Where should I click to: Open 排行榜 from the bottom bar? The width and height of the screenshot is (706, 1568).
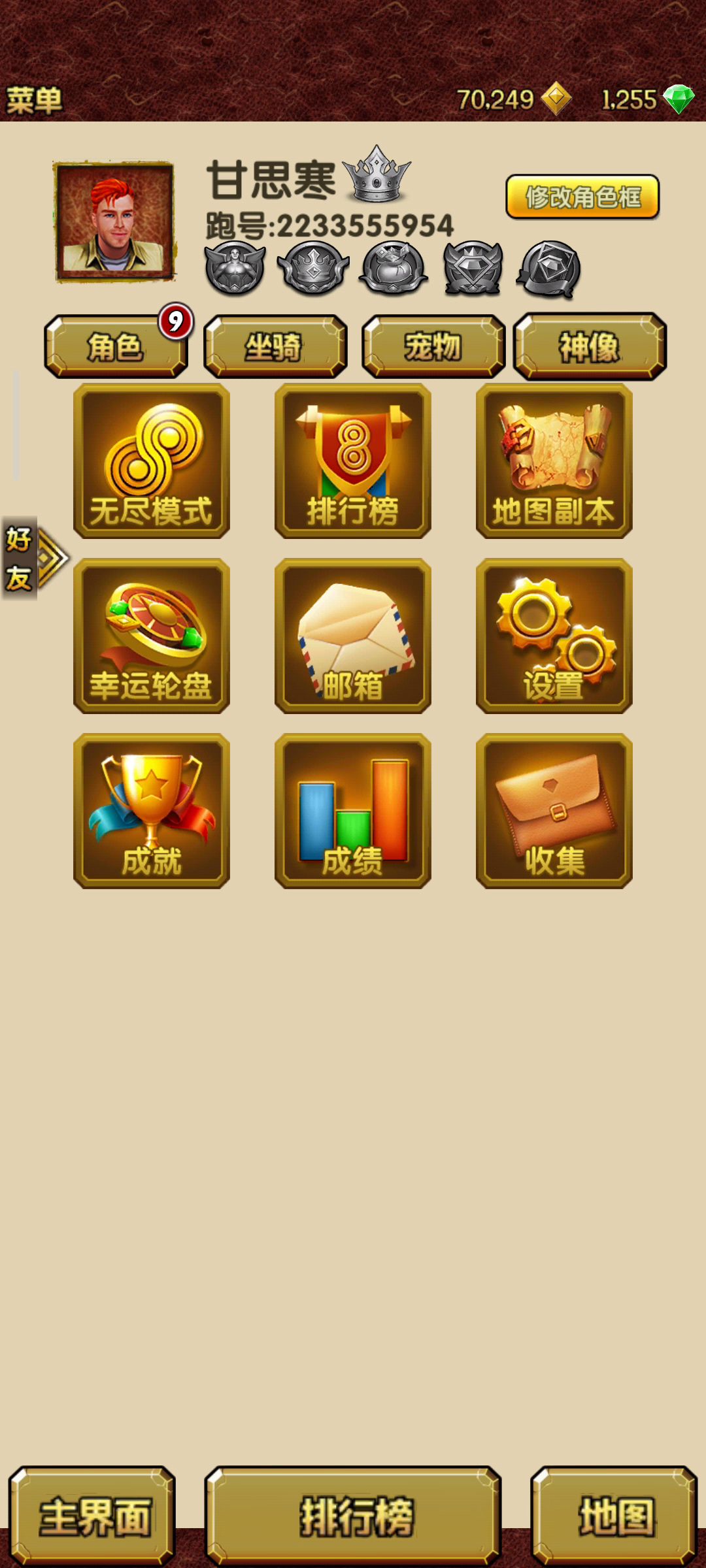[x=353, y=1516]
